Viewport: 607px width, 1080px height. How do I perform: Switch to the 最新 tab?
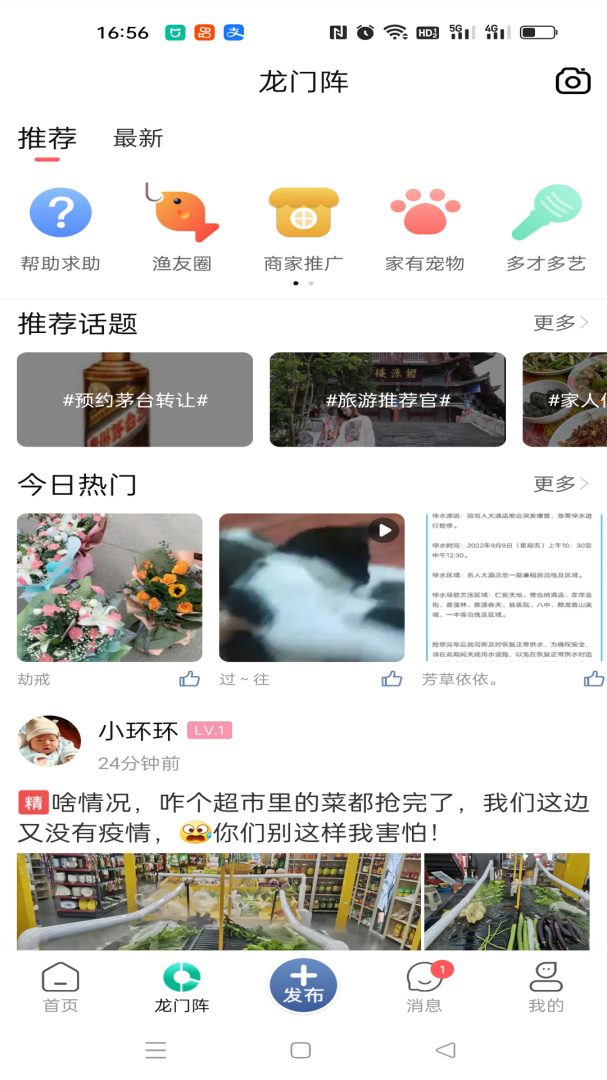tap(138, 139)
